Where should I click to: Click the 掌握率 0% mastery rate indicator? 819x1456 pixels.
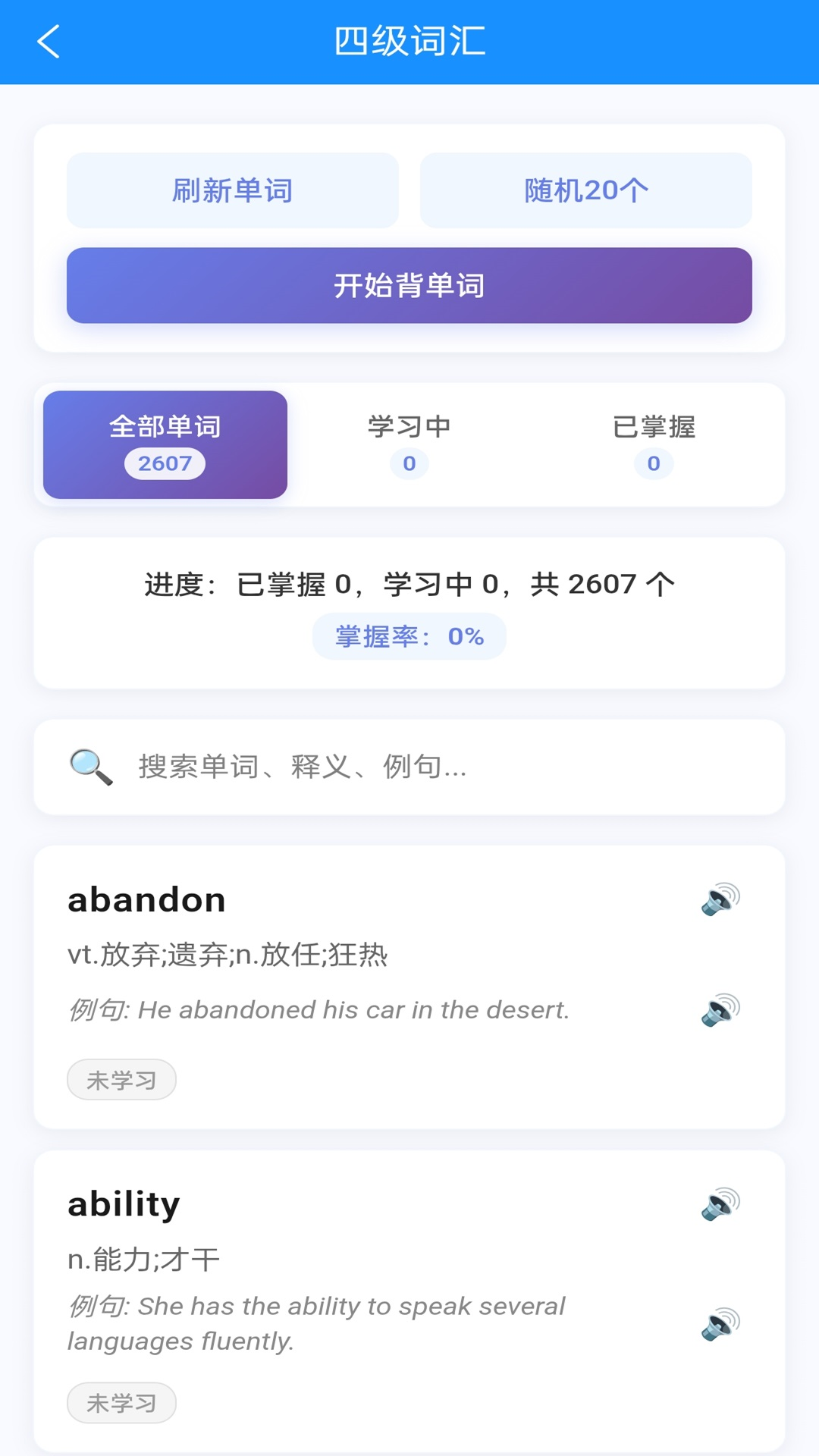click(409, 637)
